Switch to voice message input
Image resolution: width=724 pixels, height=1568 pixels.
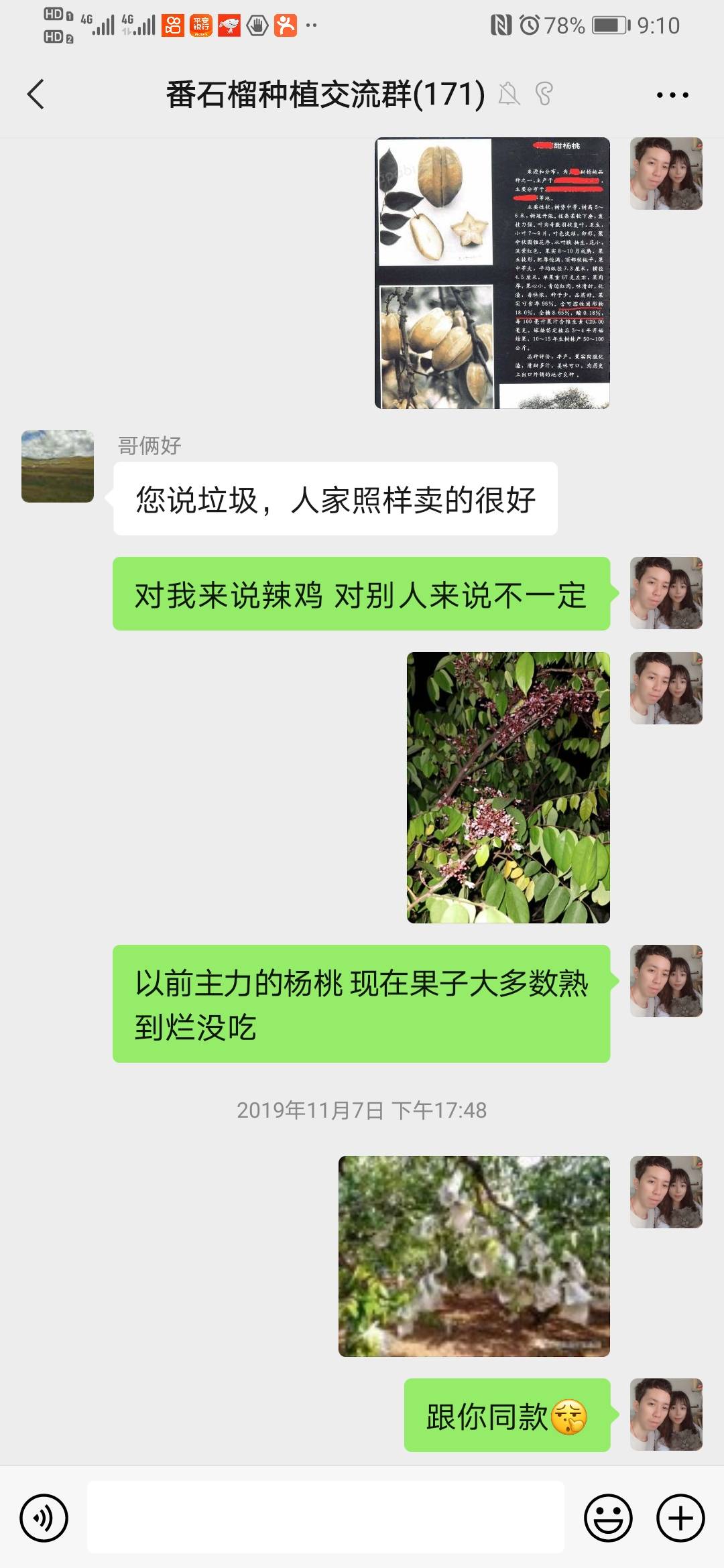44,1518
